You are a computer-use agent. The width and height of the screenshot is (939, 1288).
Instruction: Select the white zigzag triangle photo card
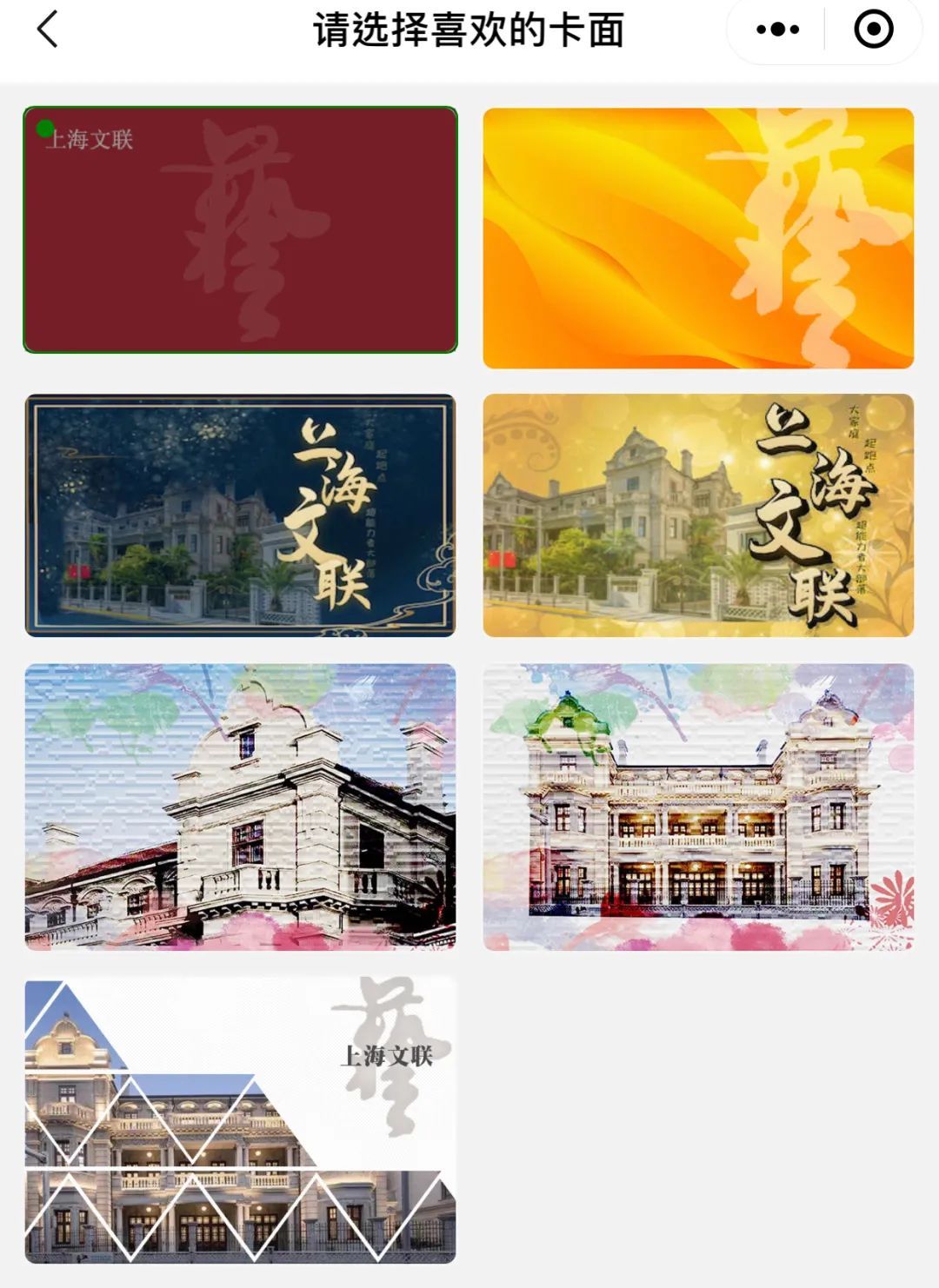coord(240,1119)
